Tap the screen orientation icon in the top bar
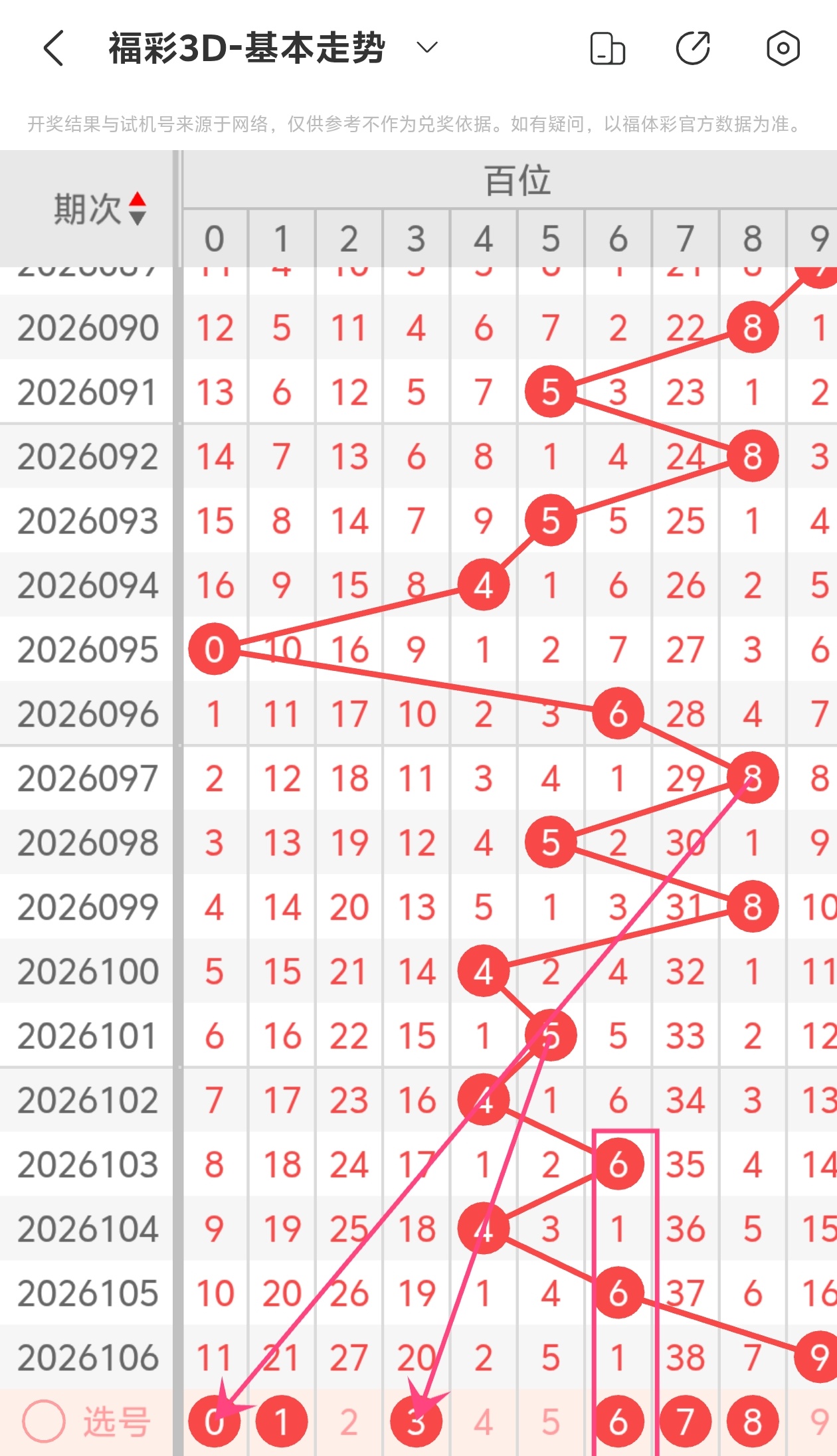The height and width of the screenshot is (1456, 837). (607, 48)
